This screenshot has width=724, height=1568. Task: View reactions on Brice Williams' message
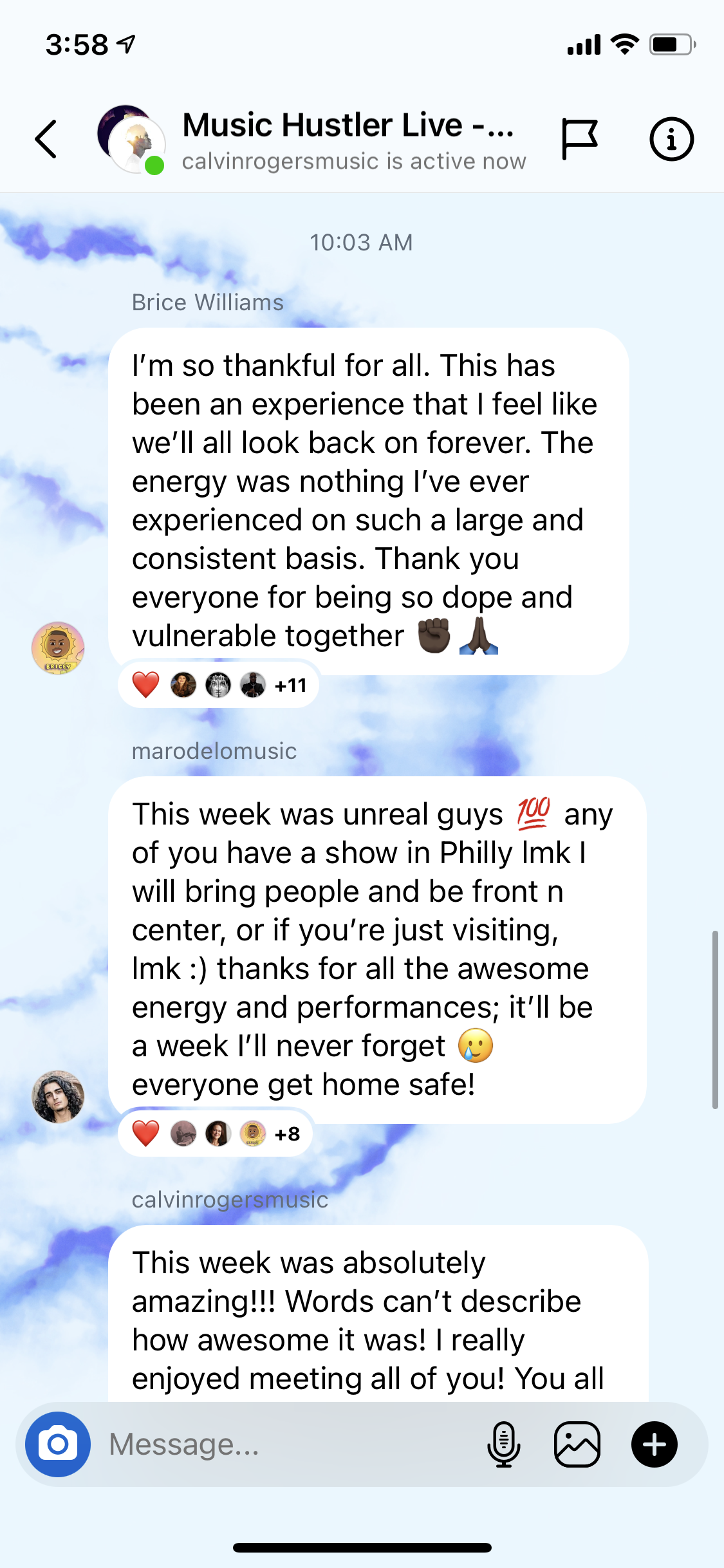tap(219, 685)
